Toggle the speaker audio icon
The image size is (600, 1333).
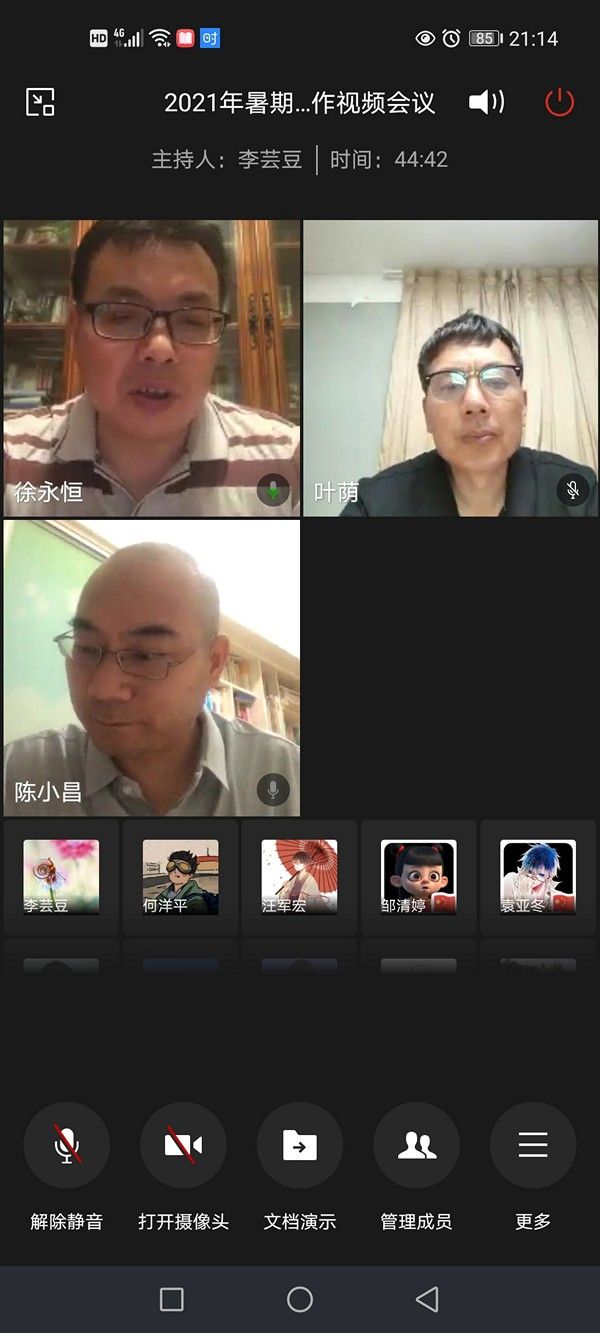coord(486,102)
